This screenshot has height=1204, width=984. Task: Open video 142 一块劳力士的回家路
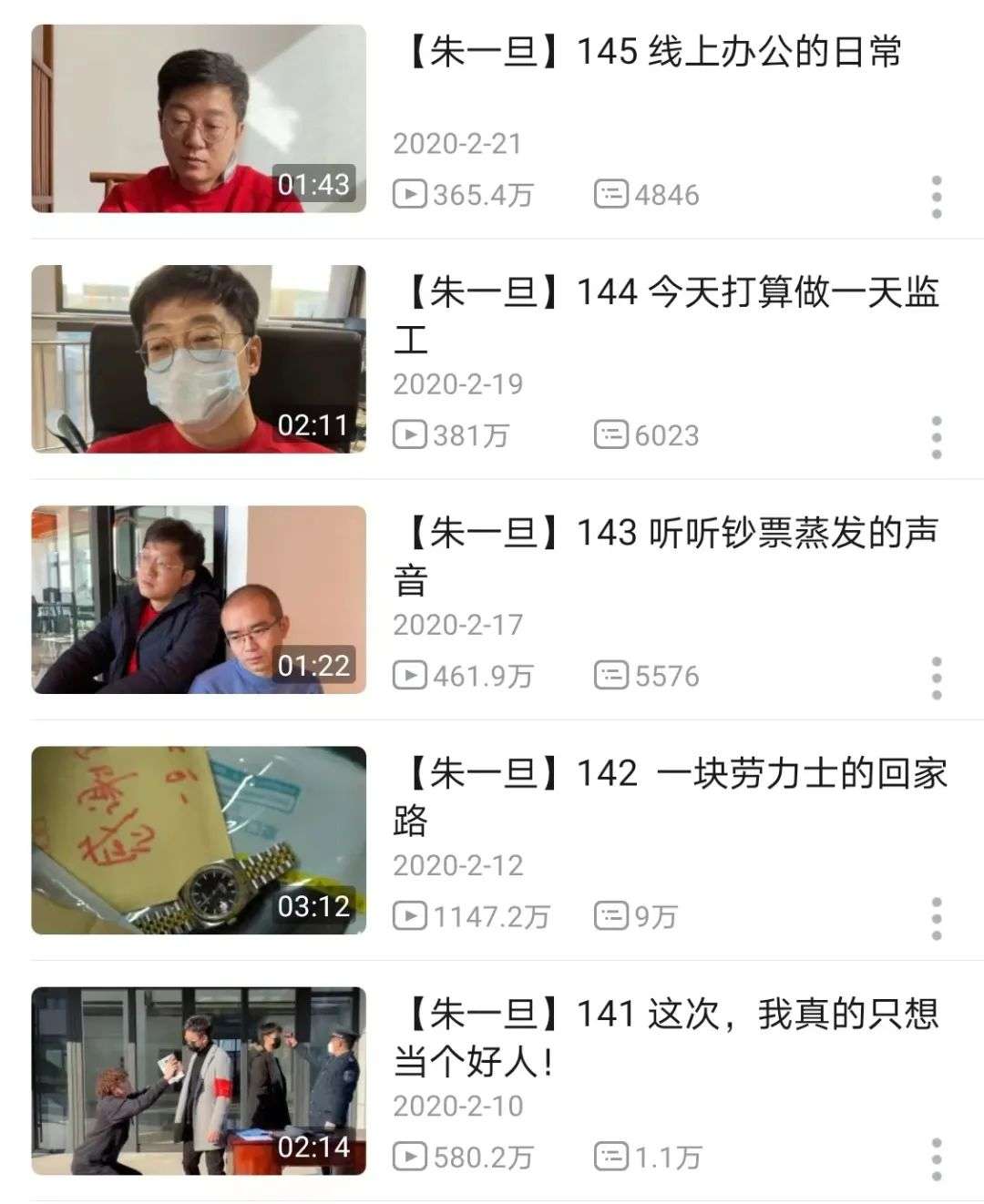coord(199,840)
